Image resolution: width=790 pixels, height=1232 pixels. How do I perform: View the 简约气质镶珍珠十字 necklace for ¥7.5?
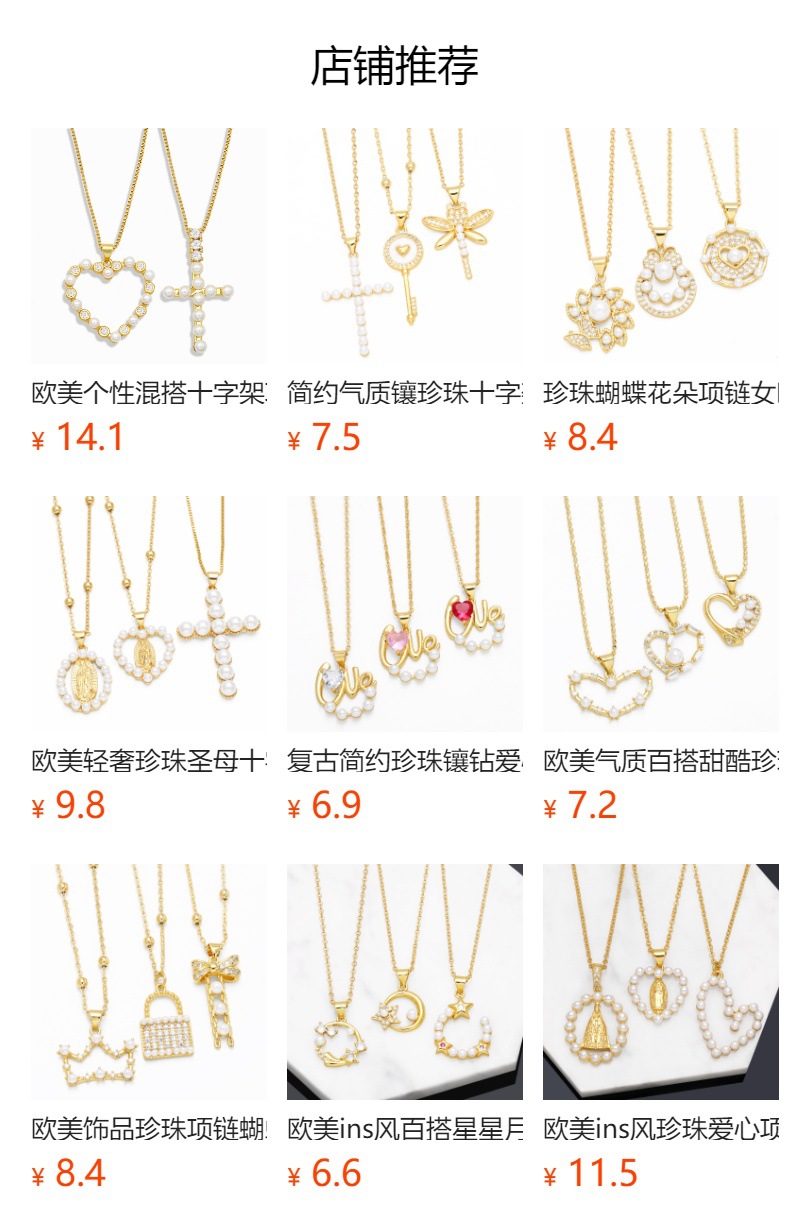(x=404, y=245)
